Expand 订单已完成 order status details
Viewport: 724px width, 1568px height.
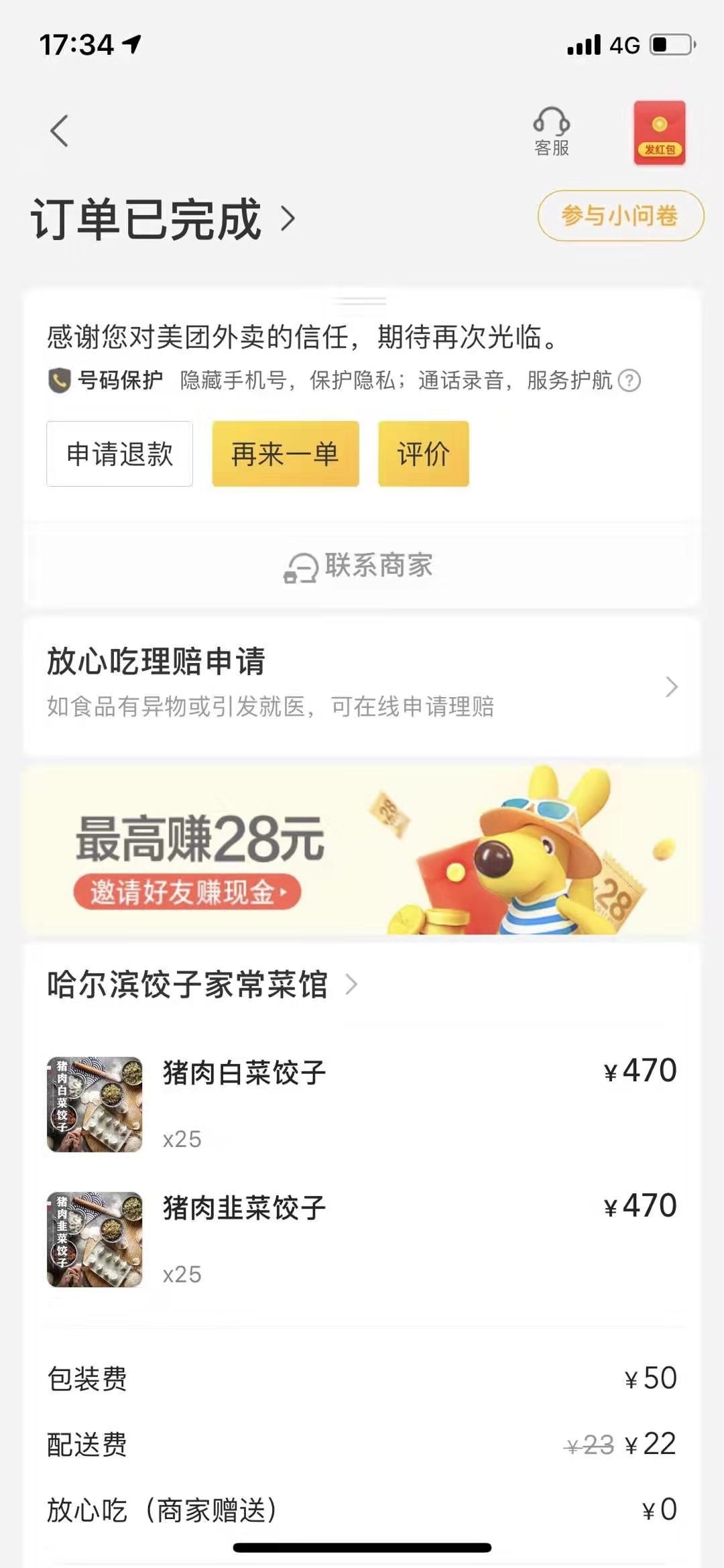163,219
